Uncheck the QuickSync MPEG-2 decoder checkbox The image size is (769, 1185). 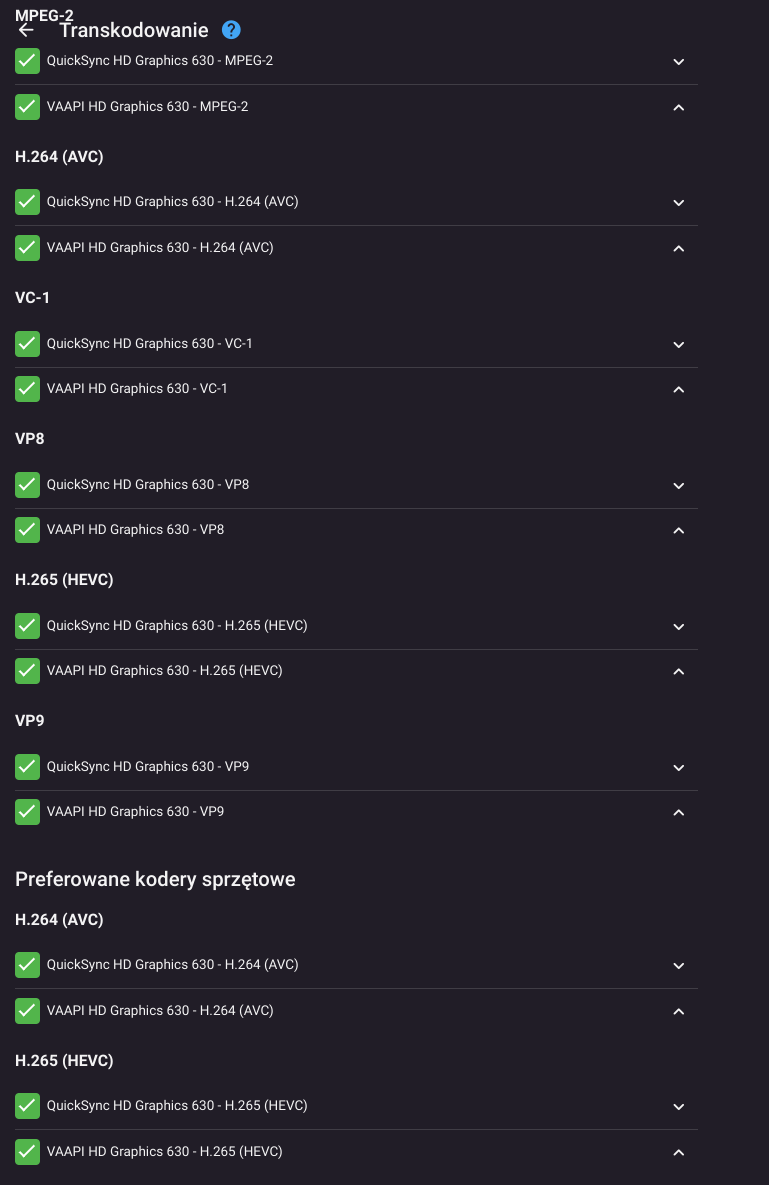point(27,61)
